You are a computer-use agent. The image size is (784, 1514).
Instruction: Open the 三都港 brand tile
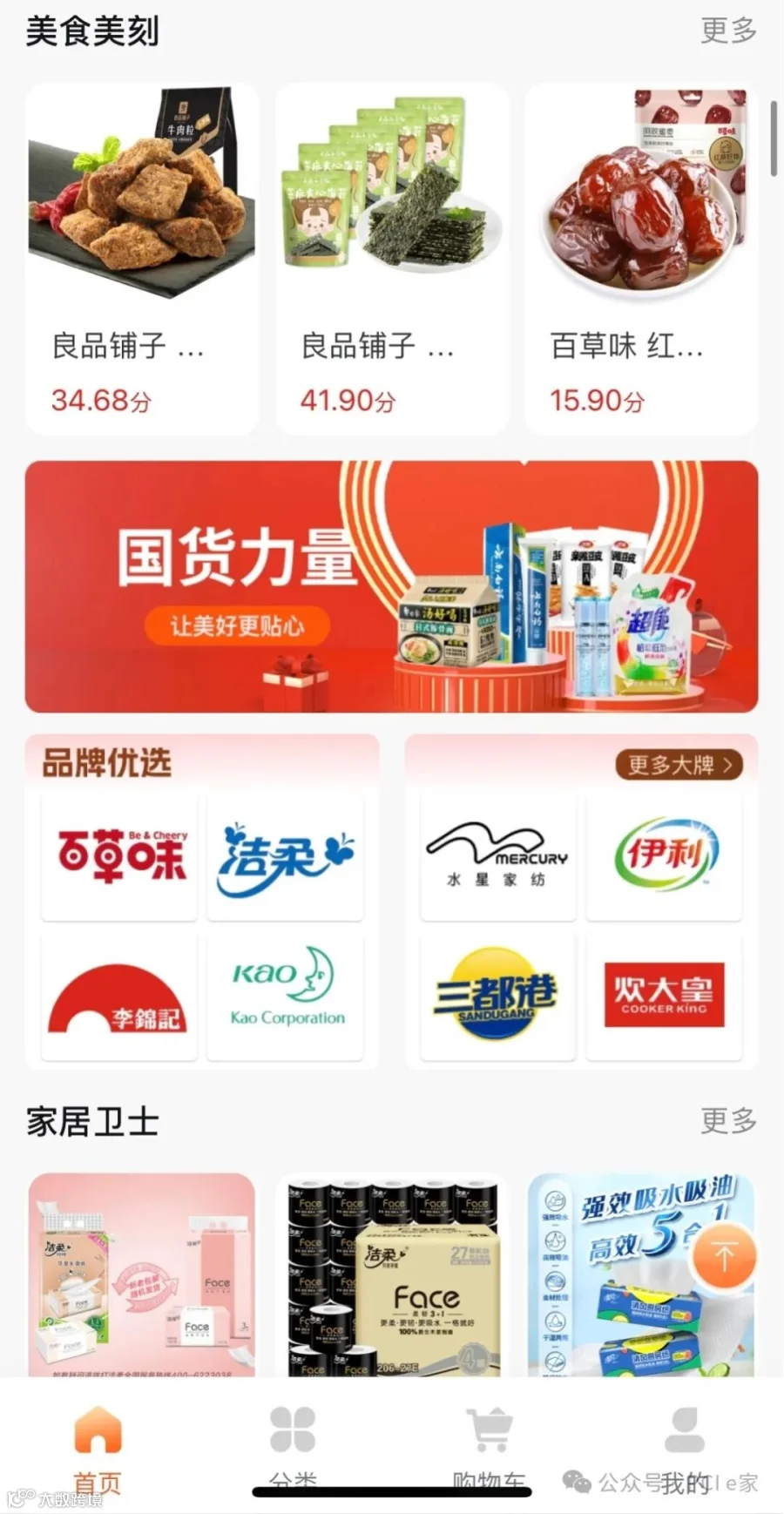[x=498, y=997]
